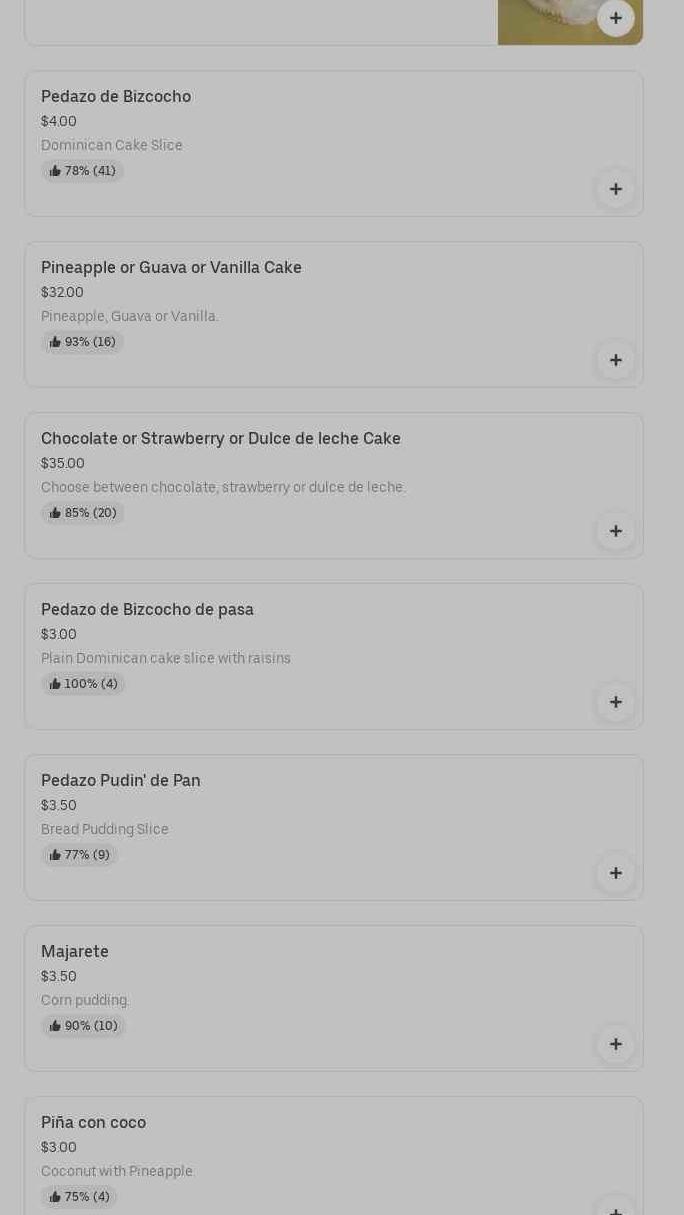The image size is (684, 1215).
Task: Add Pineapple or Guava or Vanilla Cake
Action: 615,360
